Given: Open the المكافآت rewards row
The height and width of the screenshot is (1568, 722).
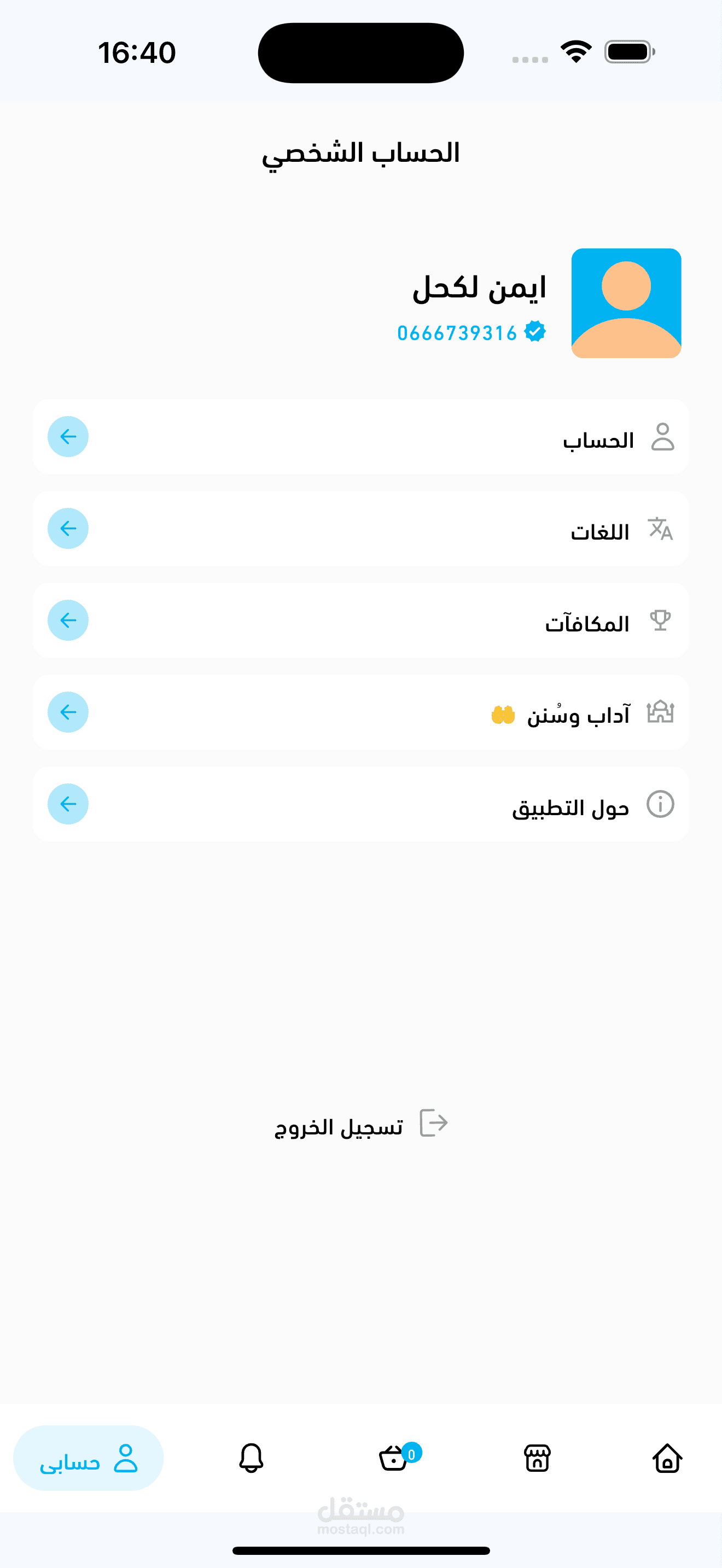Looking at the screenshot, I should tap(360, 621).
